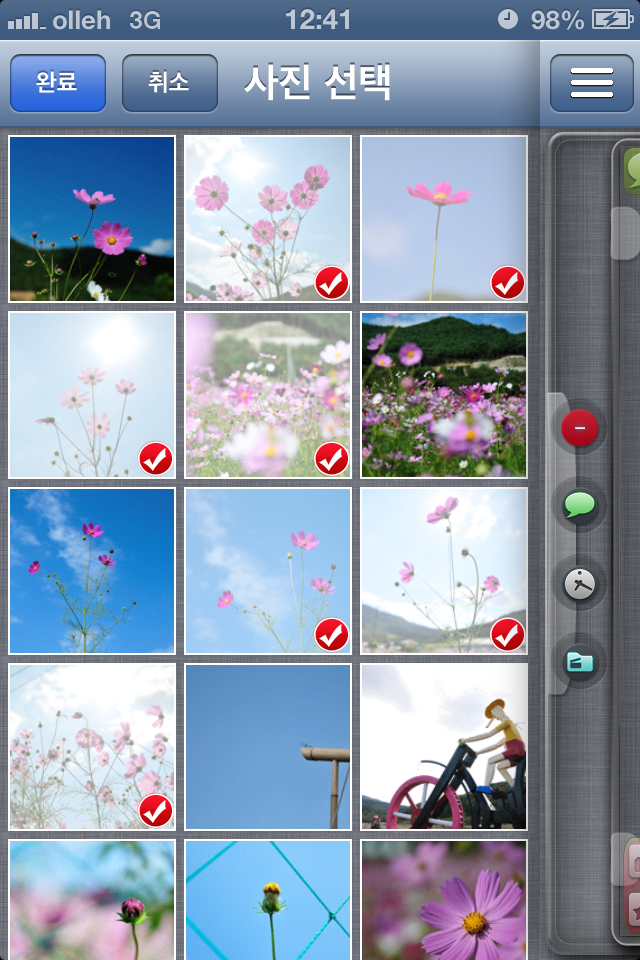This screenshot has width=640, height=960.
Task: Tap the red minus button
Action: 580,430
